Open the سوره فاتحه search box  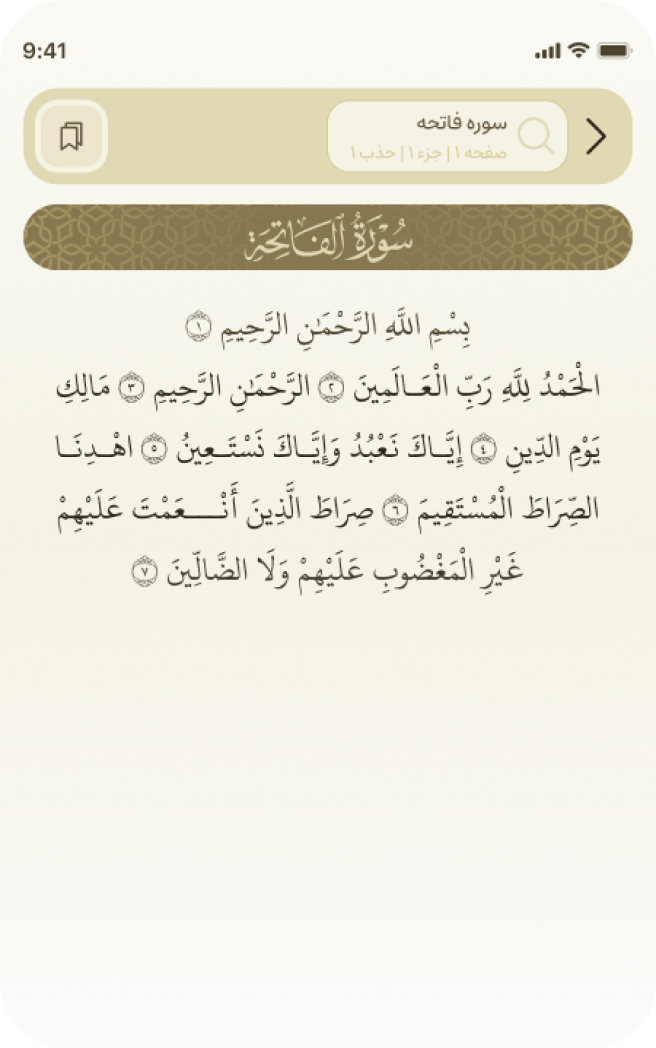coord(447,137)
